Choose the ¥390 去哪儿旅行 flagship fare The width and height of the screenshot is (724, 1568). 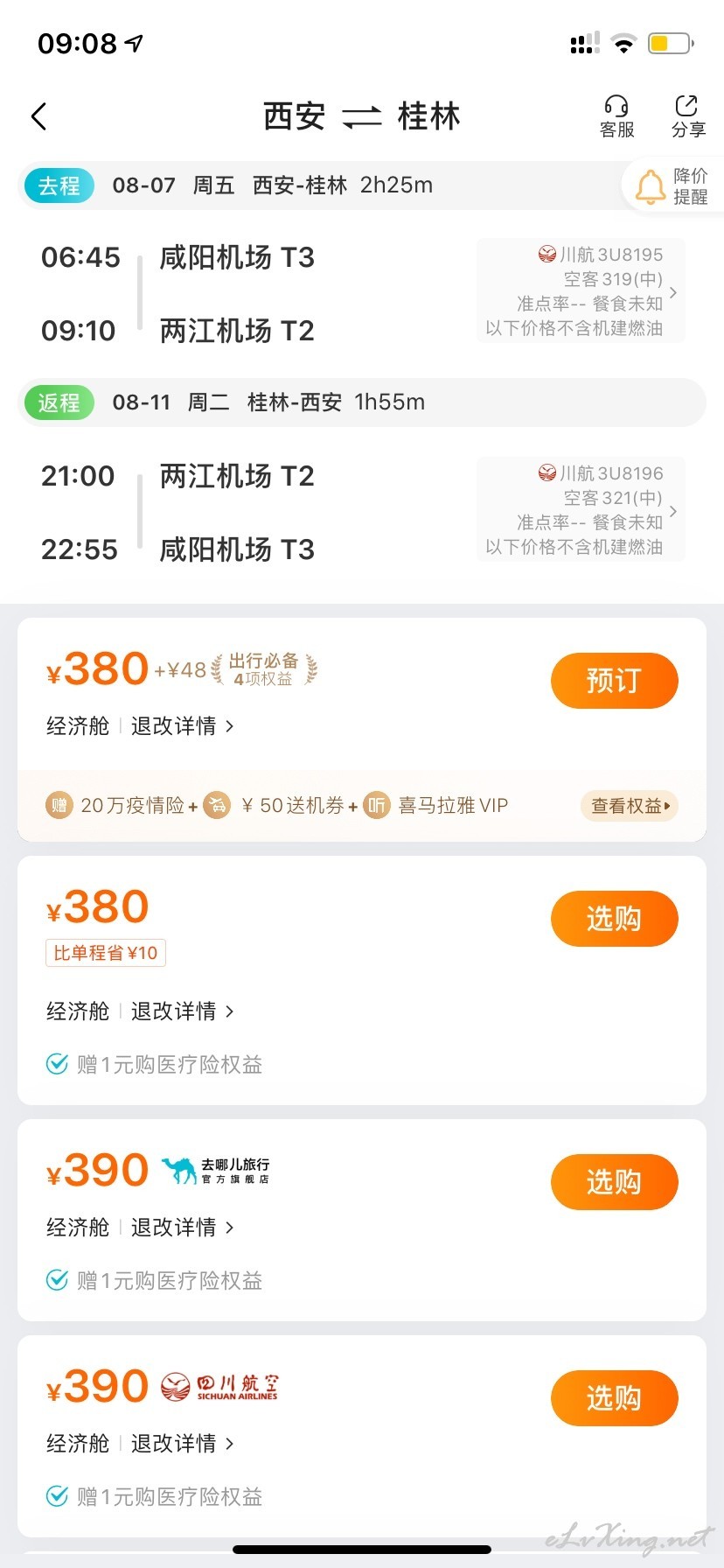(614, 1182)
